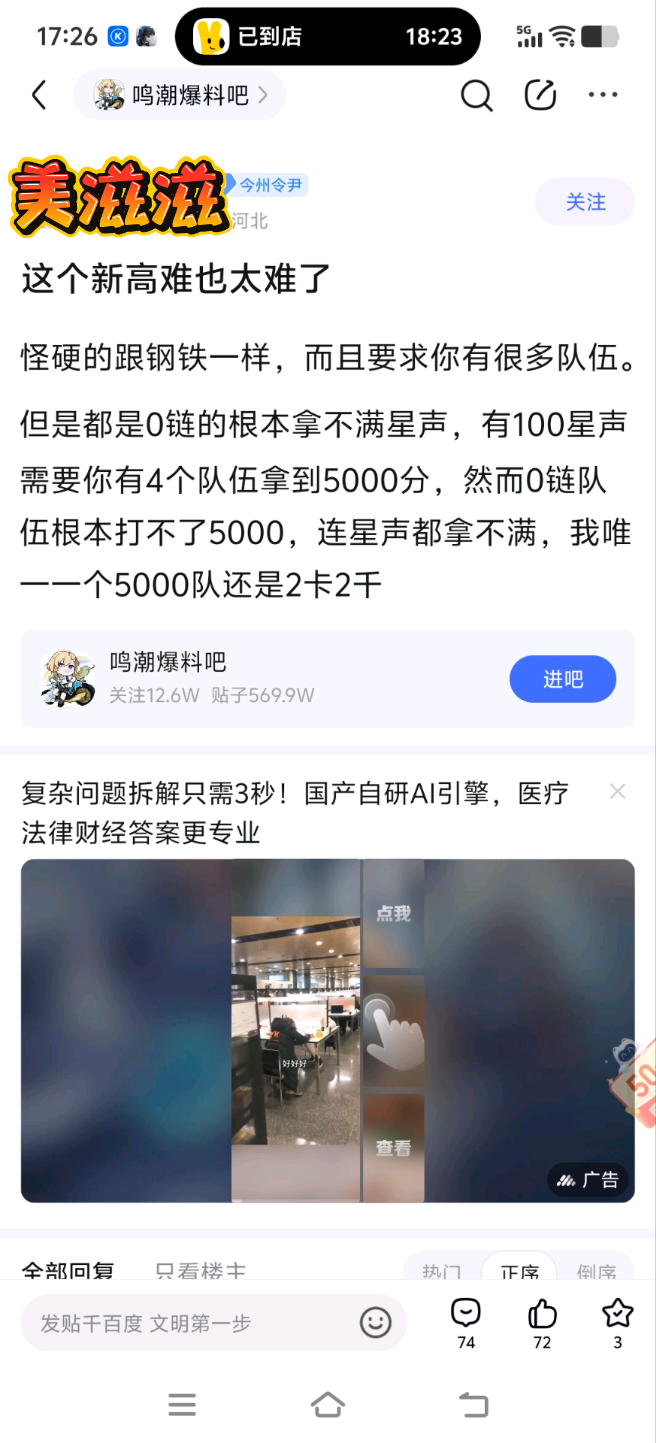Open the ad video thumbnail
The width and height of the screenshot is (656, 1443).
pos(328,1030)
